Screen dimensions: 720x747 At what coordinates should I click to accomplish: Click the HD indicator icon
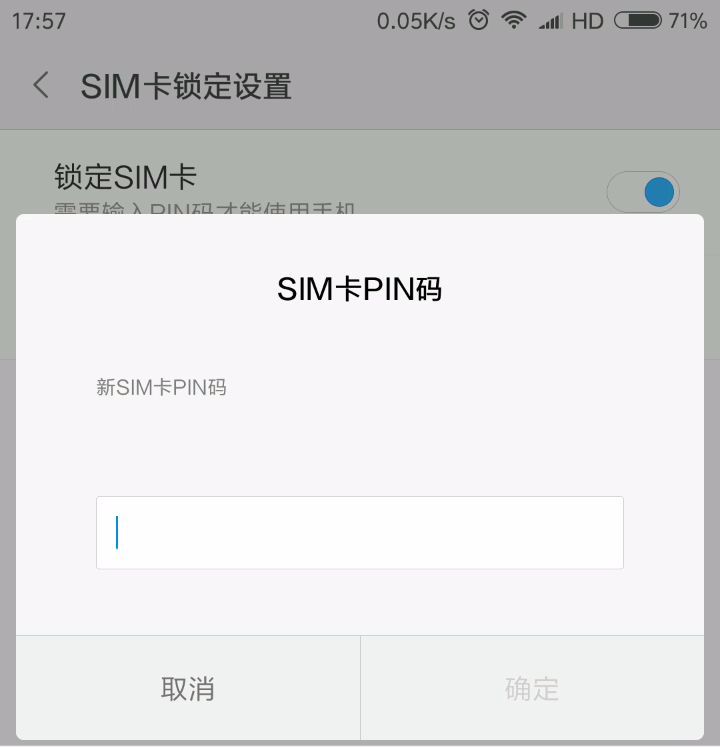[586, 20]
